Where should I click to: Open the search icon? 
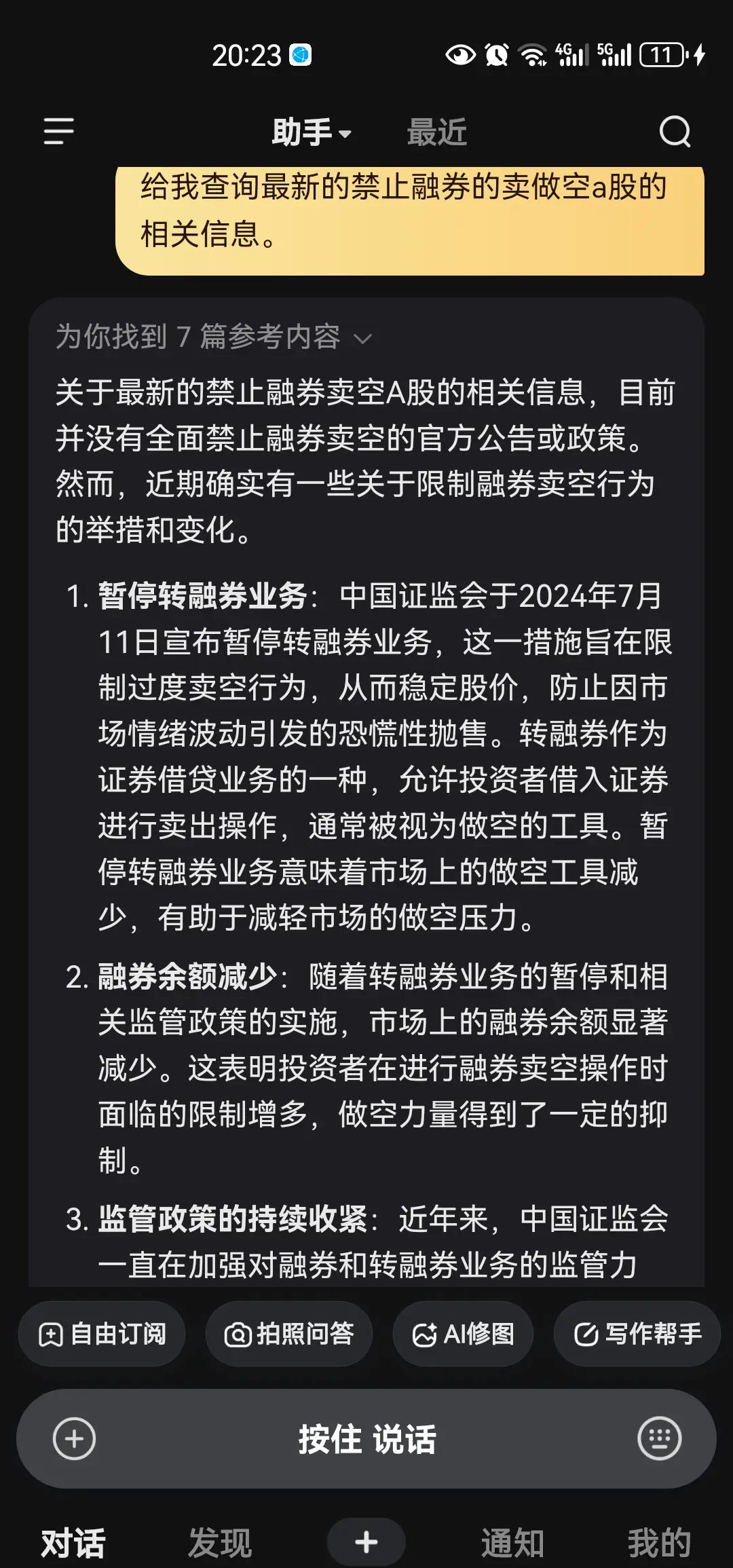pyautogui.click(x=675, y=132)
